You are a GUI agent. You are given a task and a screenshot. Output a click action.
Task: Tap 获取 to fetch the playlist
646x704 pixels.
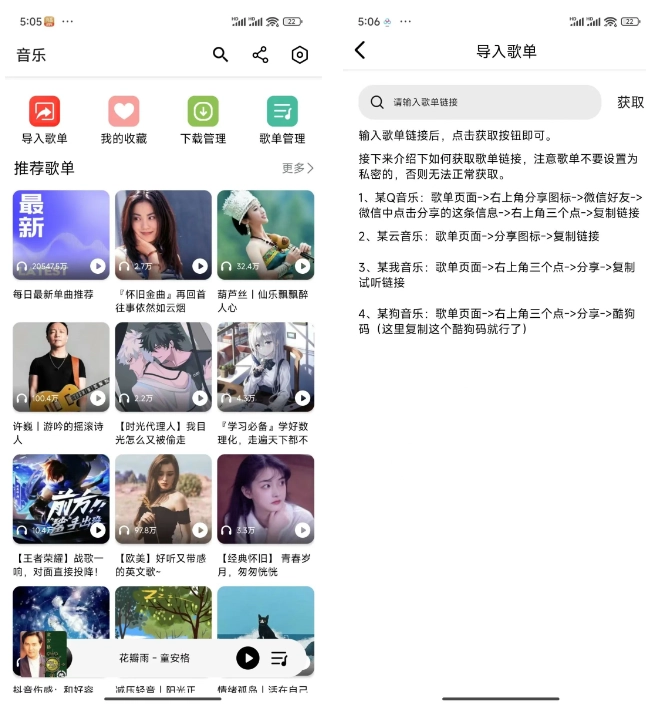tap(630, 102)
